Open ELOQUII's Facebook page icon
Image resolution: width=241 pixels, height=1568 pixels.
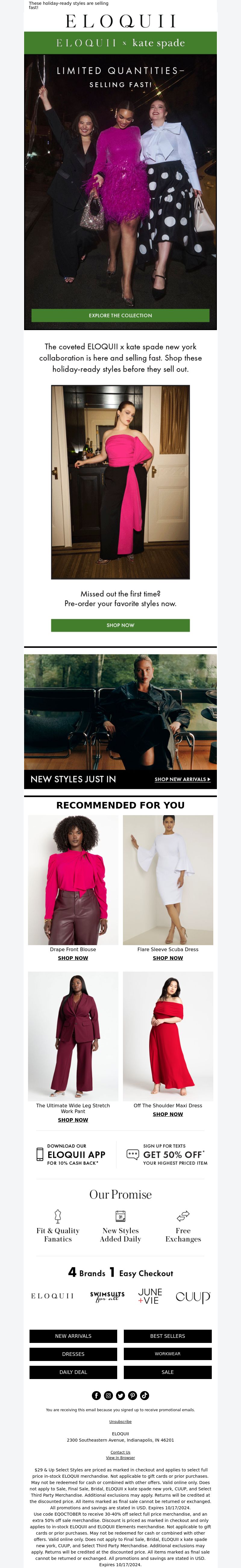tap(96, 1396)
